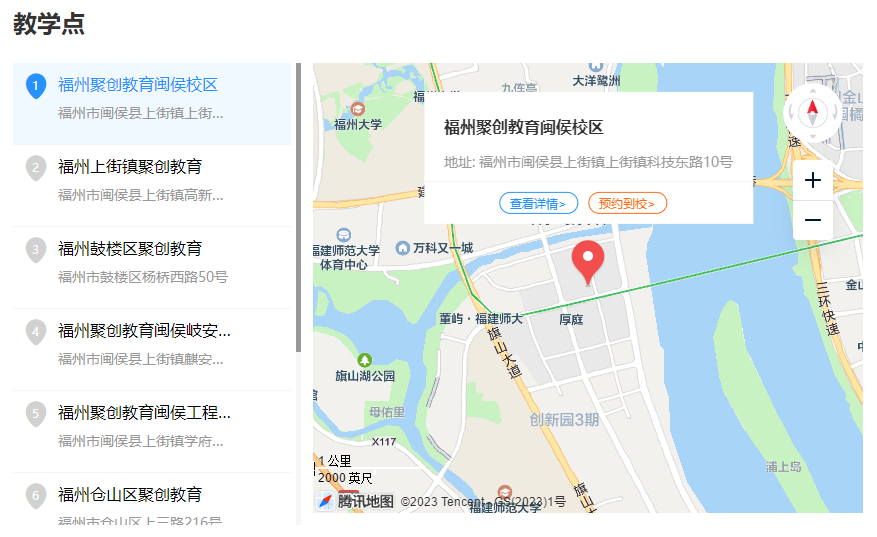Tap 查看详情 button in map popup
The width and height of the screenshot is (877, 537).
[x=538, y=203]
